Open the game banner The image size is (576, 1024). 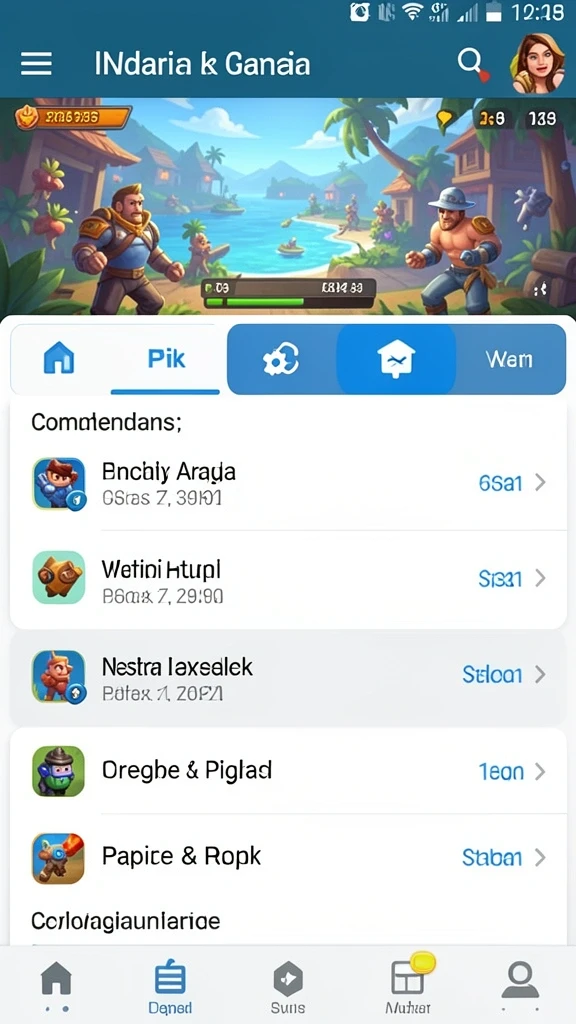(288, 206)
